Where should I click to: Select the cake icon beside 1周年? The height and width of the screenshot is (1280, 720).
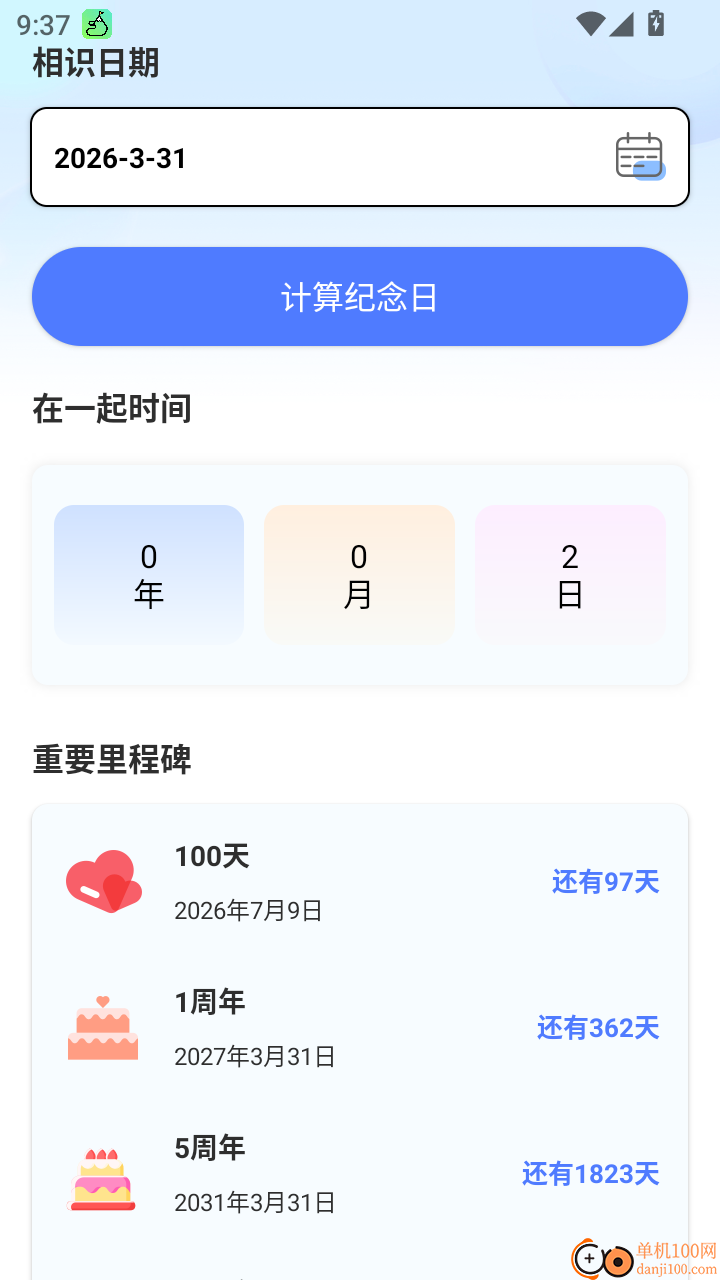coord(103,1027)
